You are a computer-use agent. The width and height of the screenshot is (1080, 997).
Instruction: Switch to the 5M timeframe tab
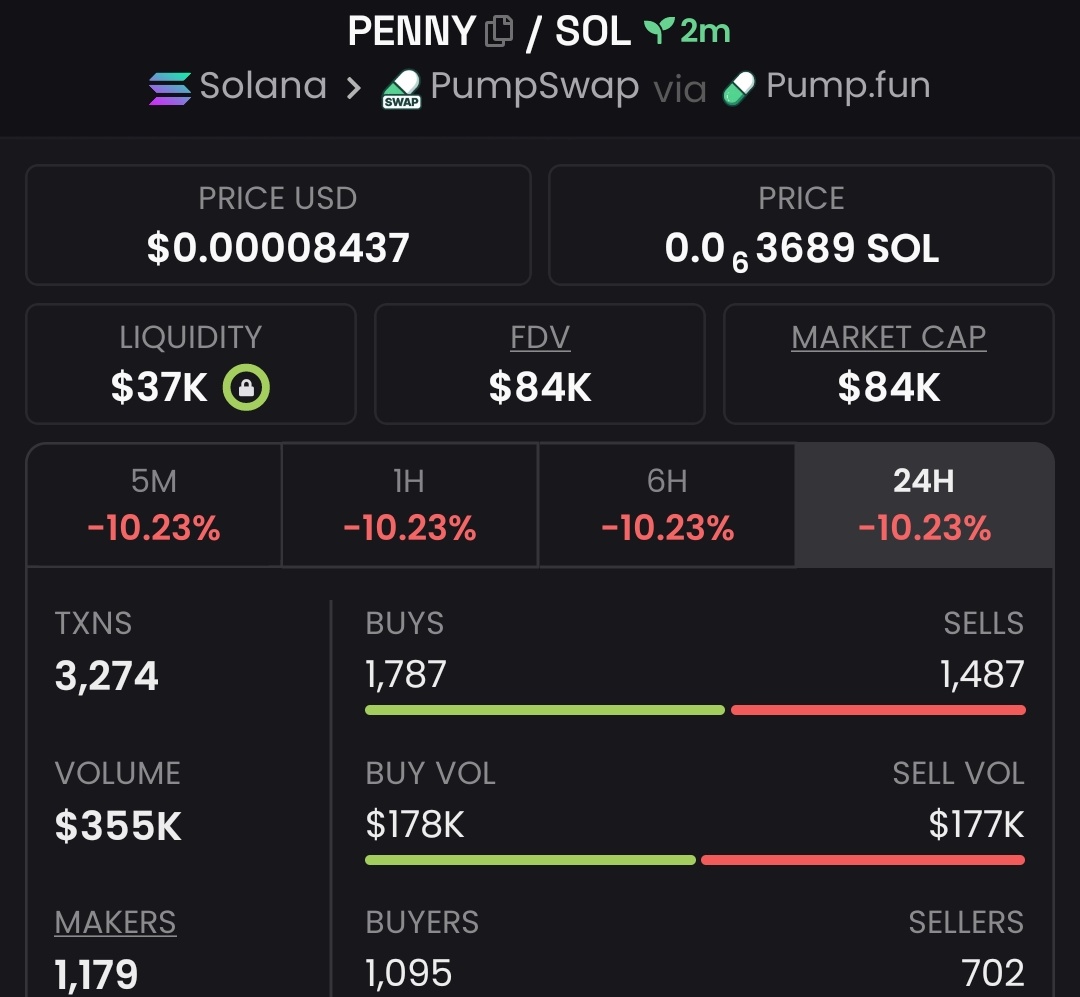154,505
